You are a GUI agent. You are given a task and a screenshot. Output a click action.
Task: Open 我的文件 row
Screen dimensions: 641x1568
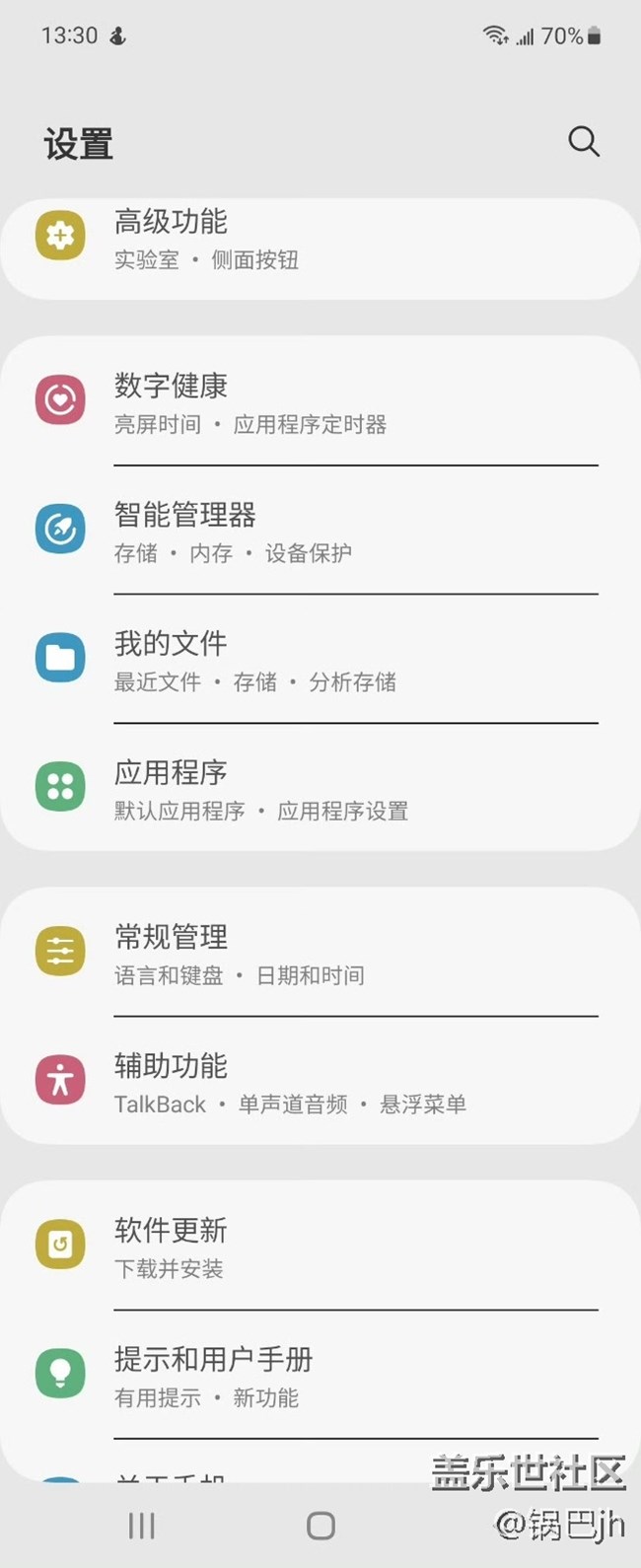click(x=320, y=660)
